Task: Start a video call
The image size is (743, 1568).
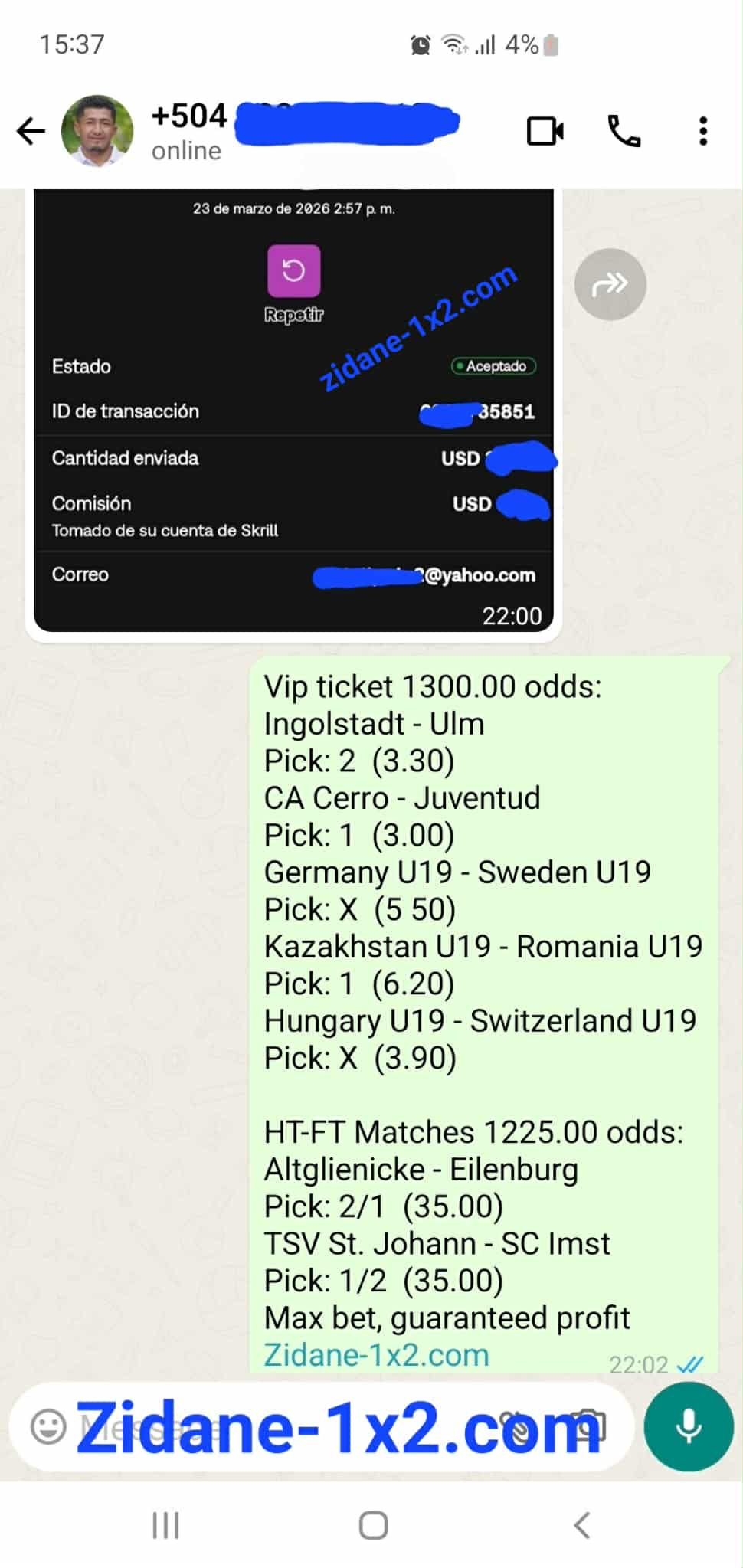Action: tap(545, 131)
